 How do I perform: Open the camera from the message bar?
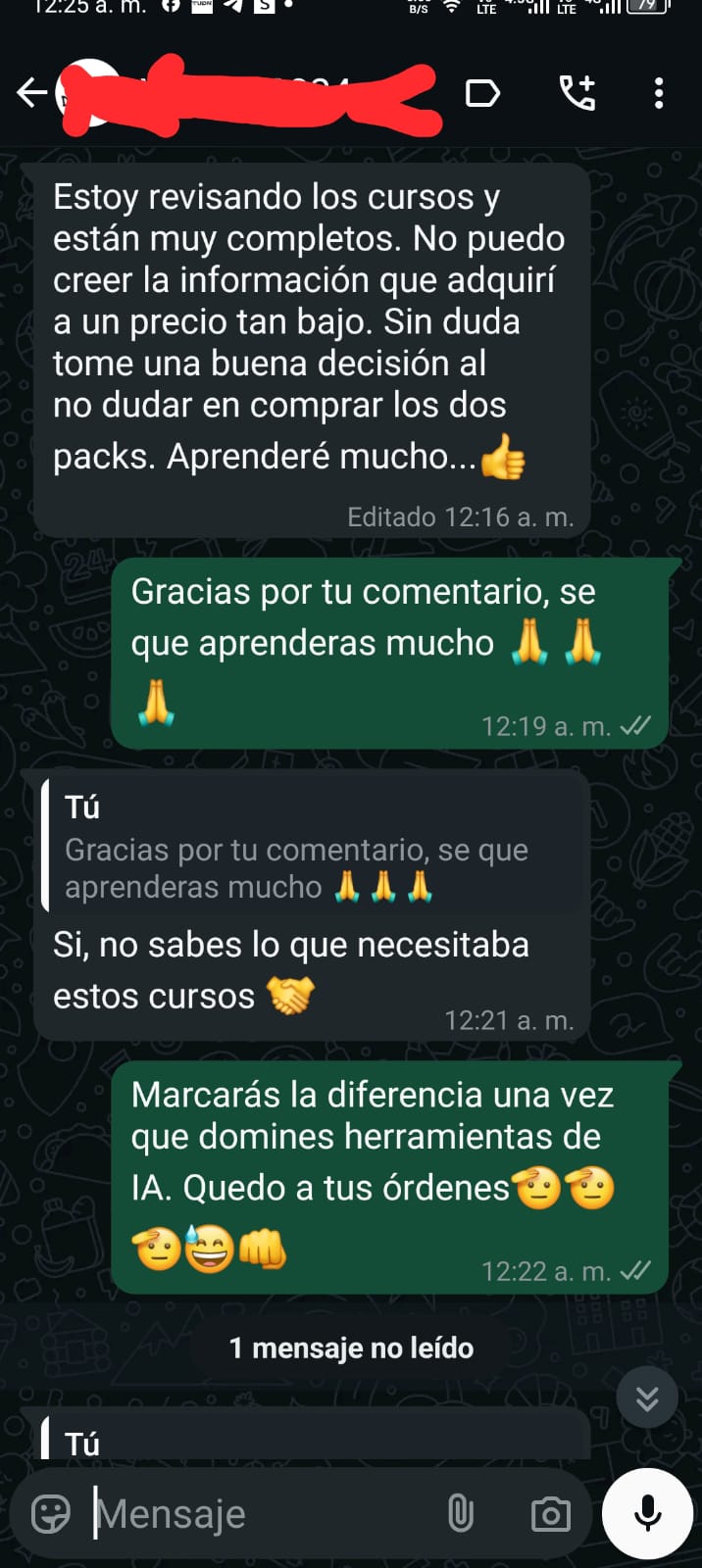point(550,1514)
